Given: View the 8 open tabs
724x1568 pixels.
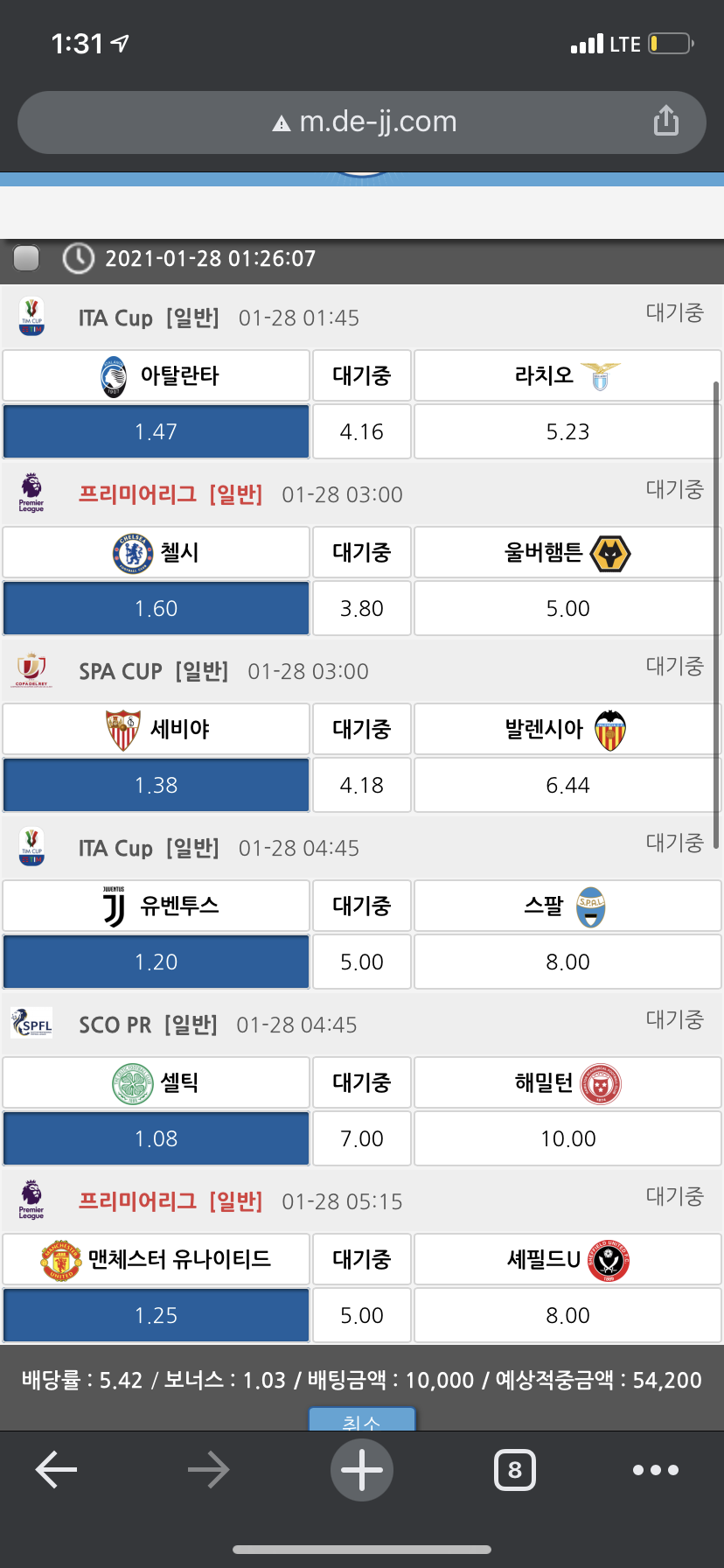Looking at the screenshot, I should 515,1470.
